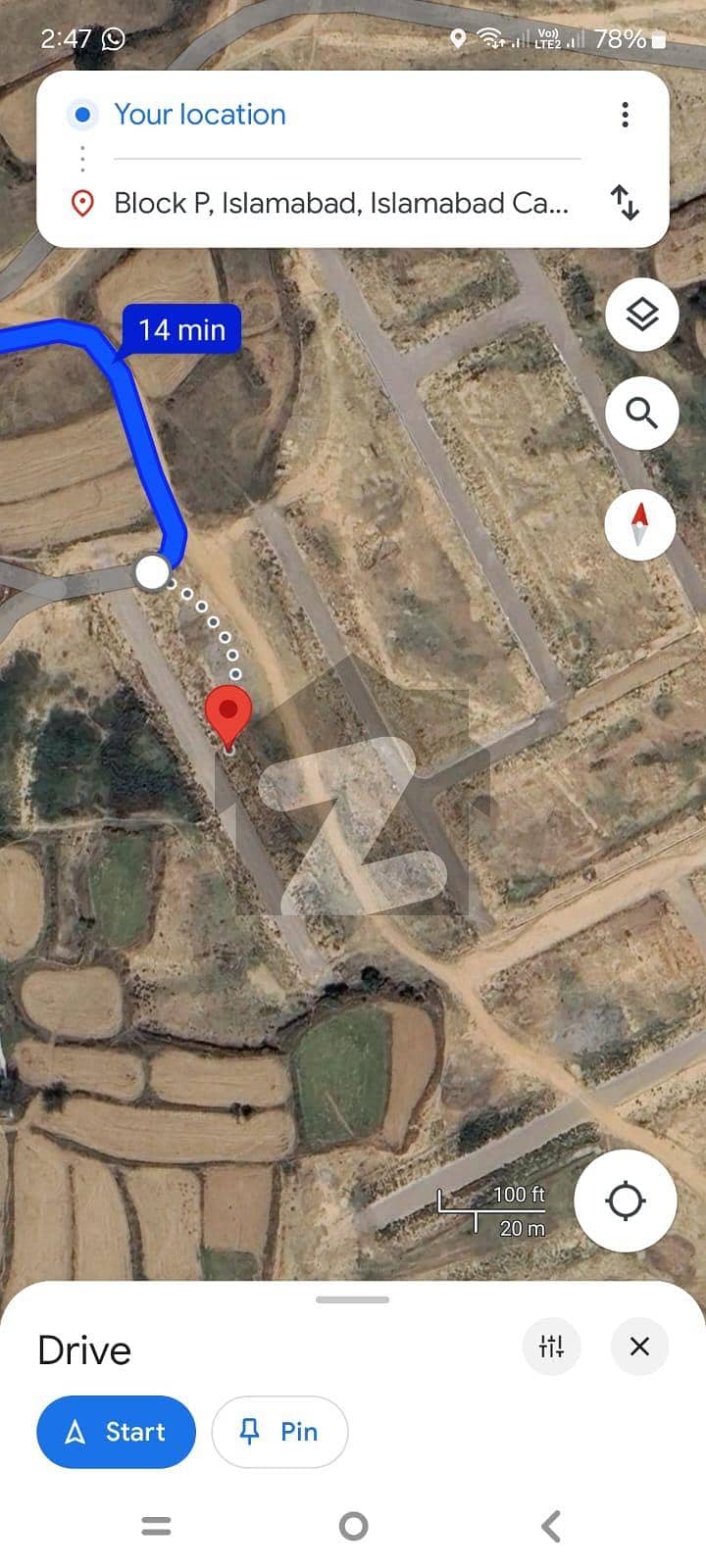Open the three-dot overflow menu

(625, 115)
